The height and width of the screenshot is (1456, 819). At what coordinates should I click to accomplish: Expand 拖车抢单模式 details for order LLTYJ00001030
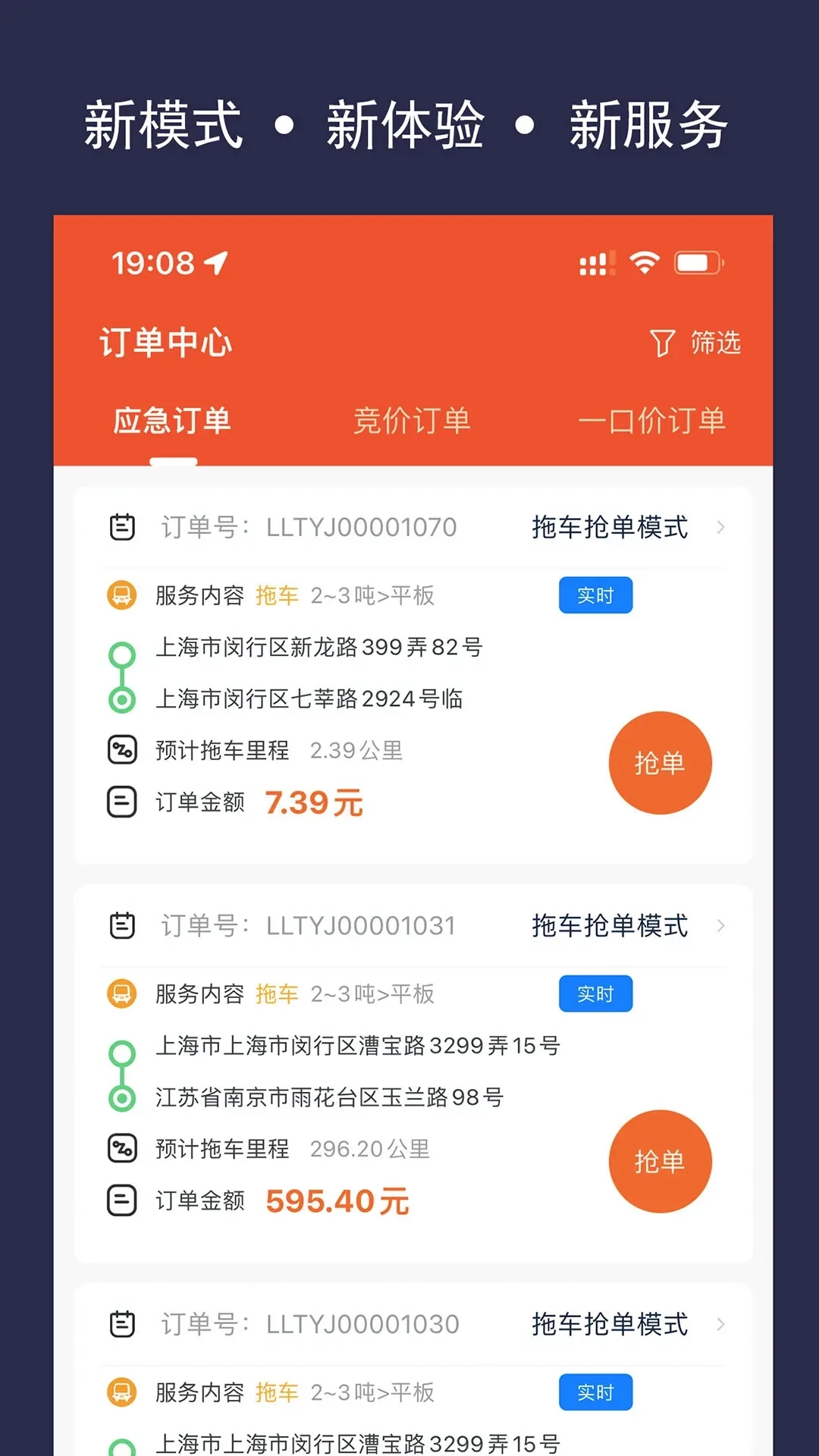tap(610, 1324)
